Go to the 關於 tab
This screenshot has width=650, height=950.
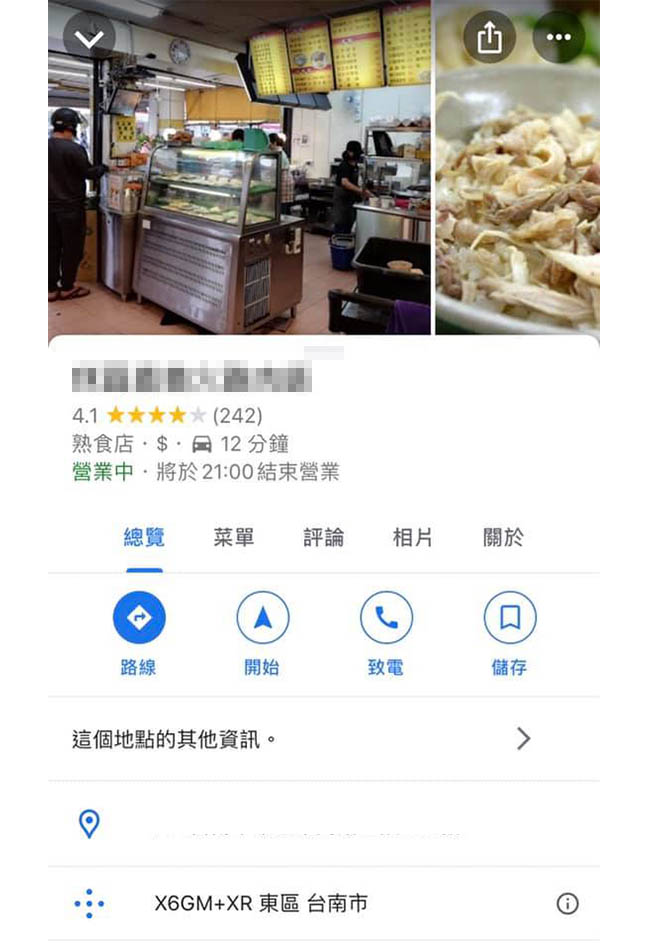coord(503,538)
